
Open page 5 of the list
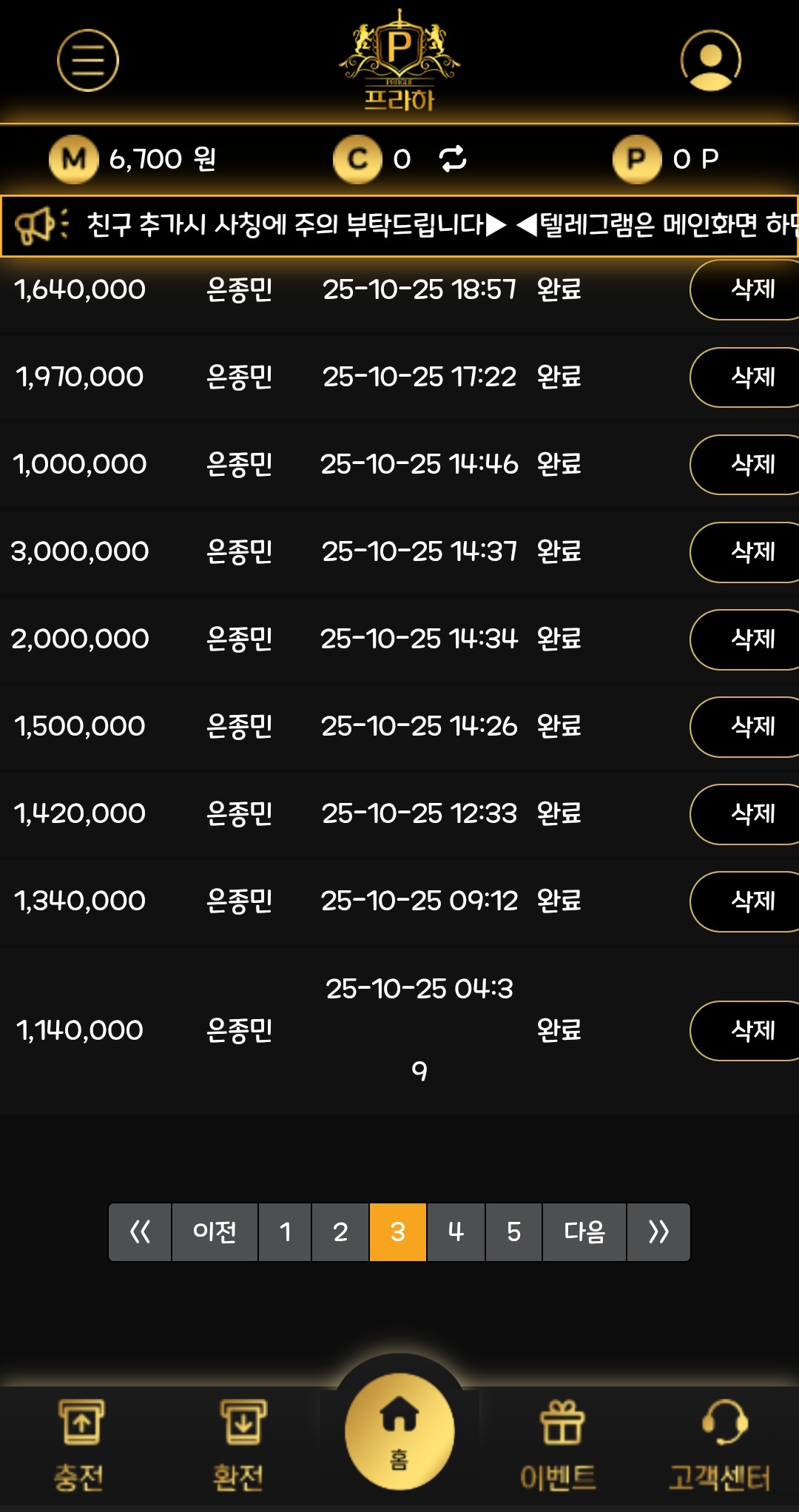click(x=513, y=1232)
